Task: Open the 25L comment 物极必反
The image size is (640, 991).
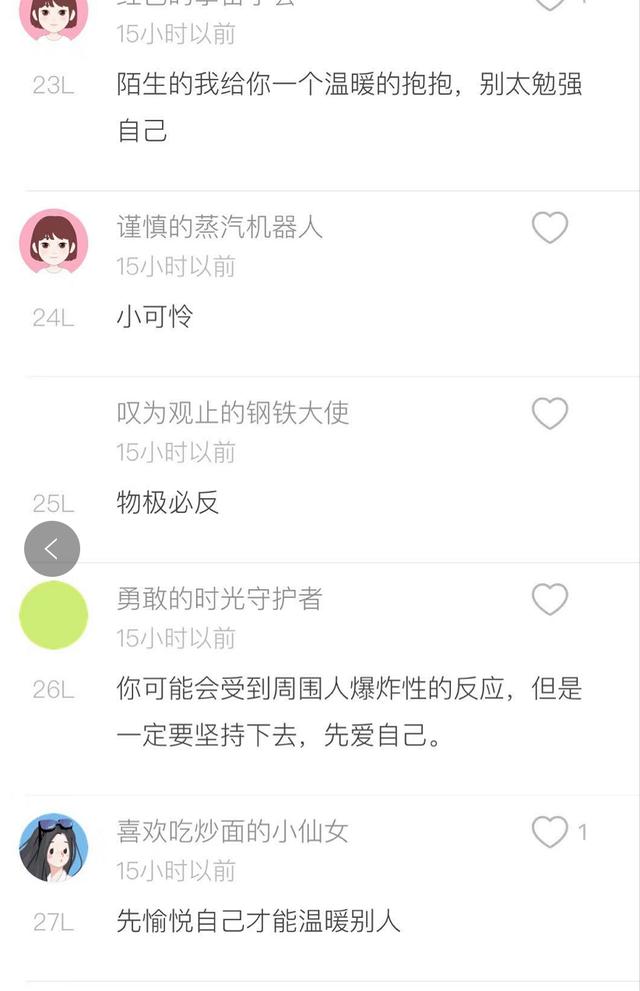Action: 168,502
